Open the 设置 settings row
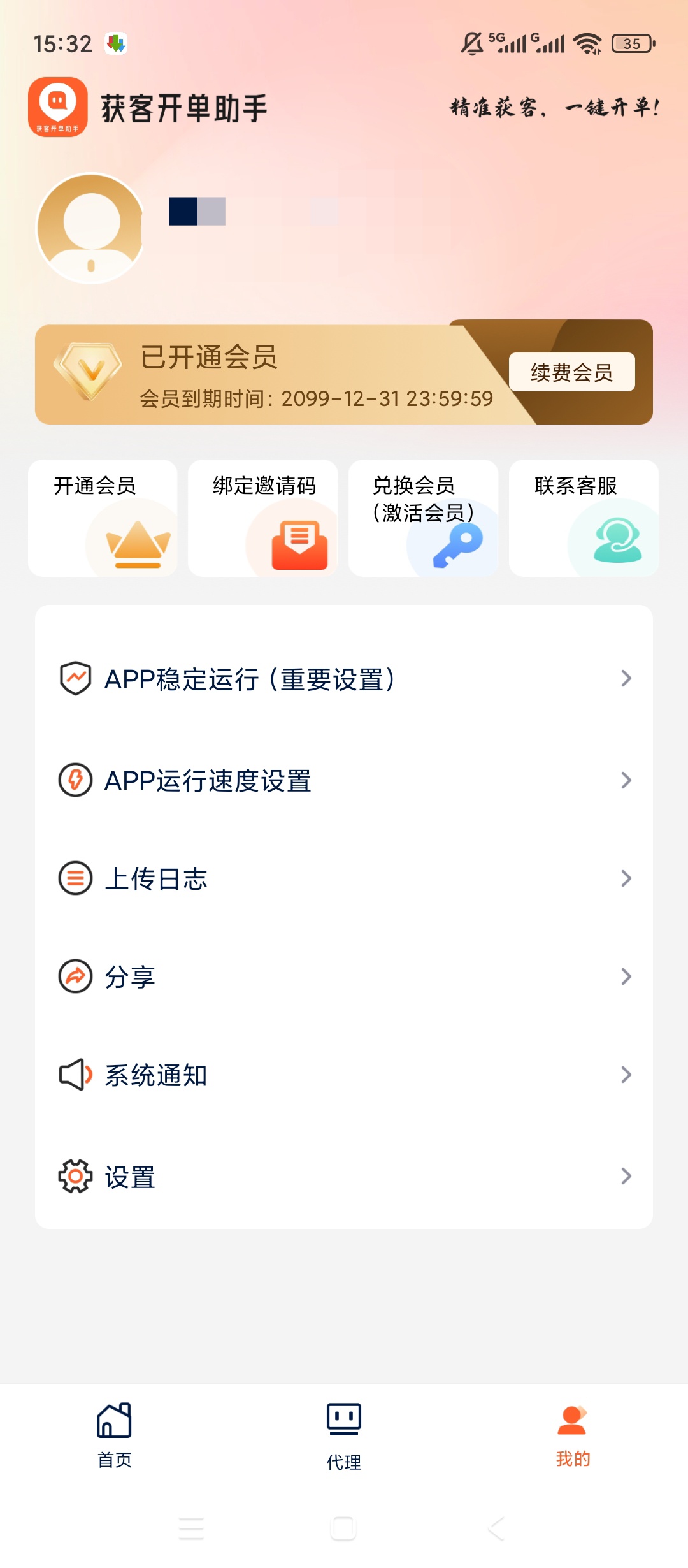This screenshot has width=688, height=1568. coord(344,1176)
